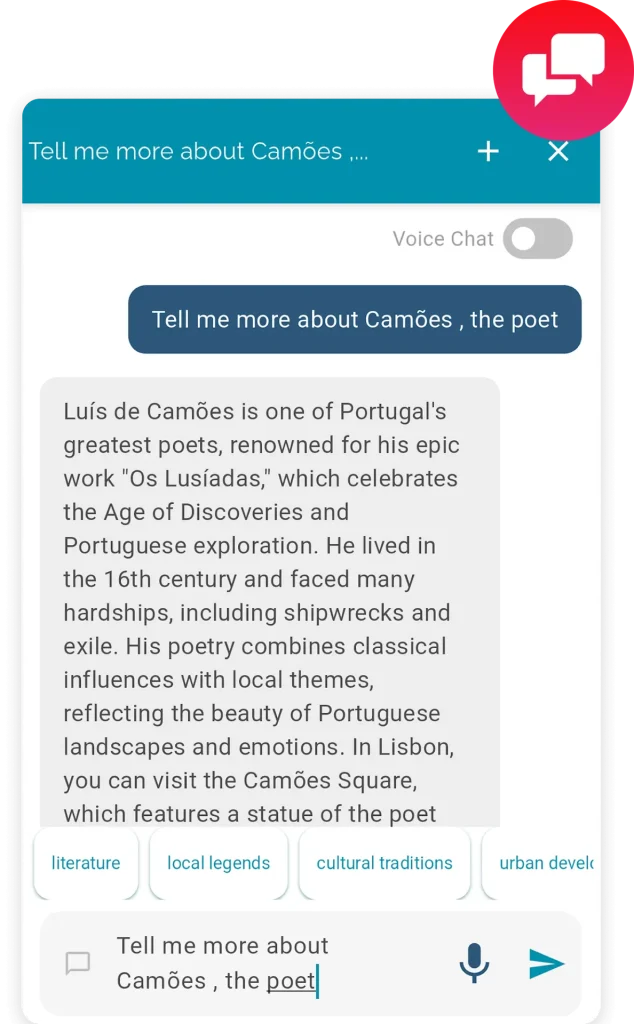Choose the local legends chip

[x=218, y=863]
